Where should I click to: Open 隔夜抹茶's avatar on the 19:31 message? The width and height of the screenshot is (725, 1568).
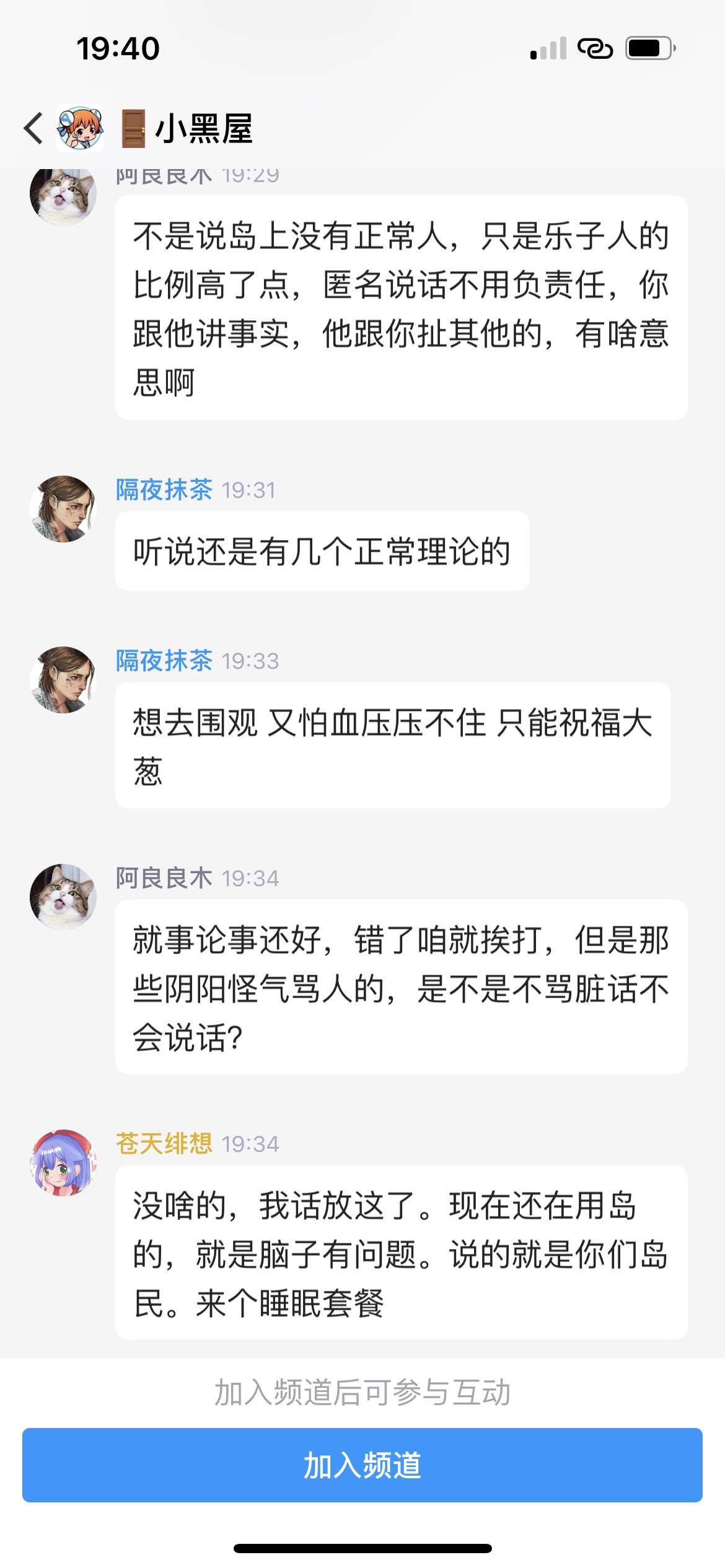(63, 509)
